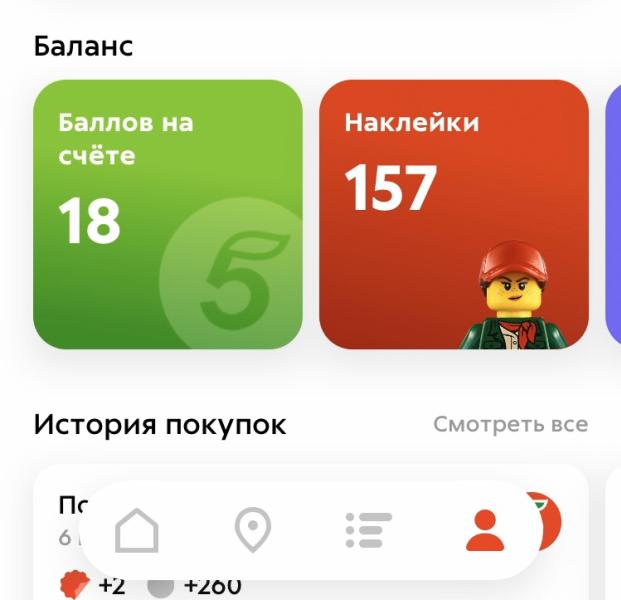Tap Смотреть все for purchase history
The height and width of the screenshot is (600, 621).
tap(511, 425)
